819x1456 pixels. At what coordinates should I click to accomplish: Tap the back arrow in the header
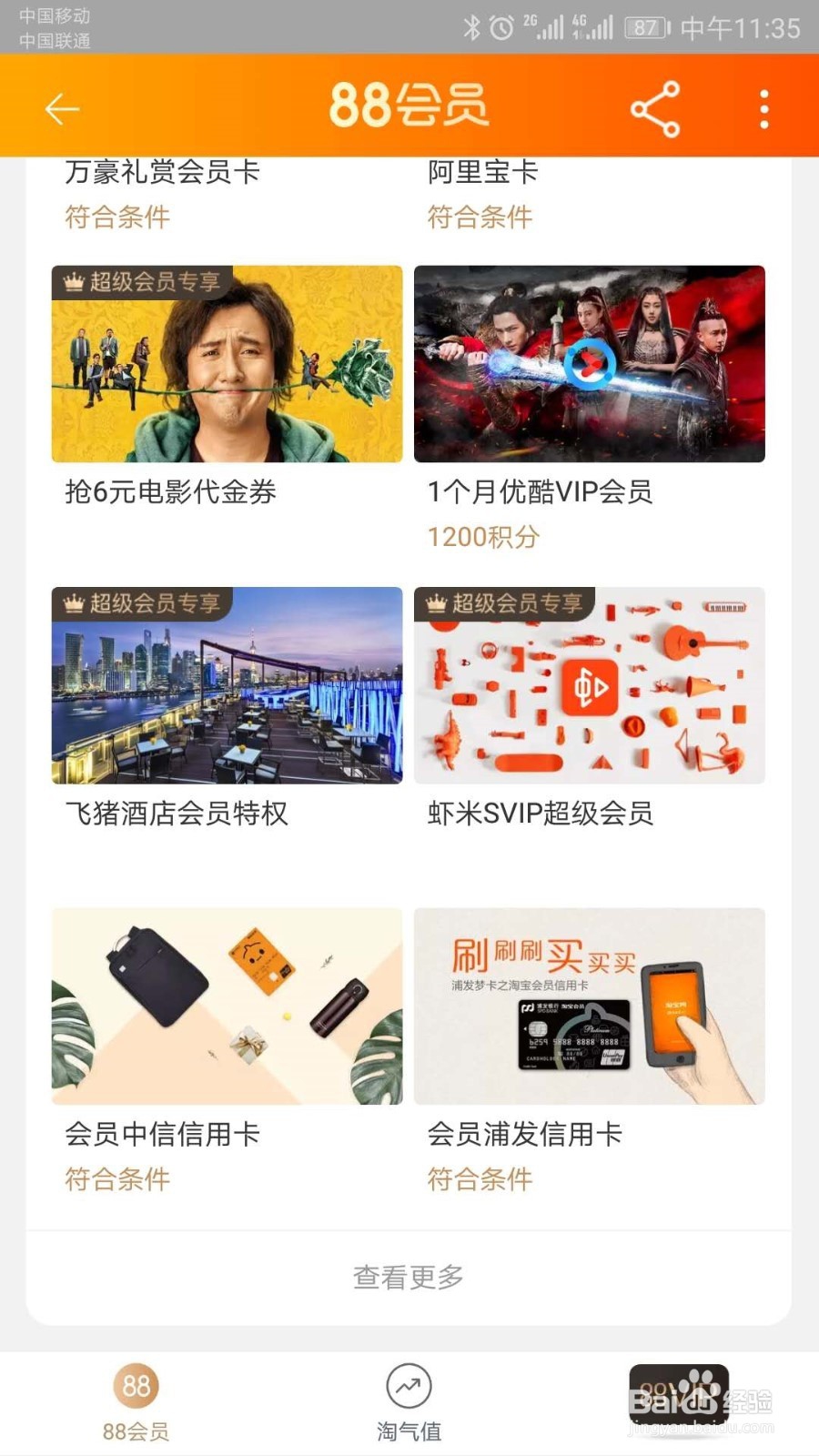coord(61,107)
